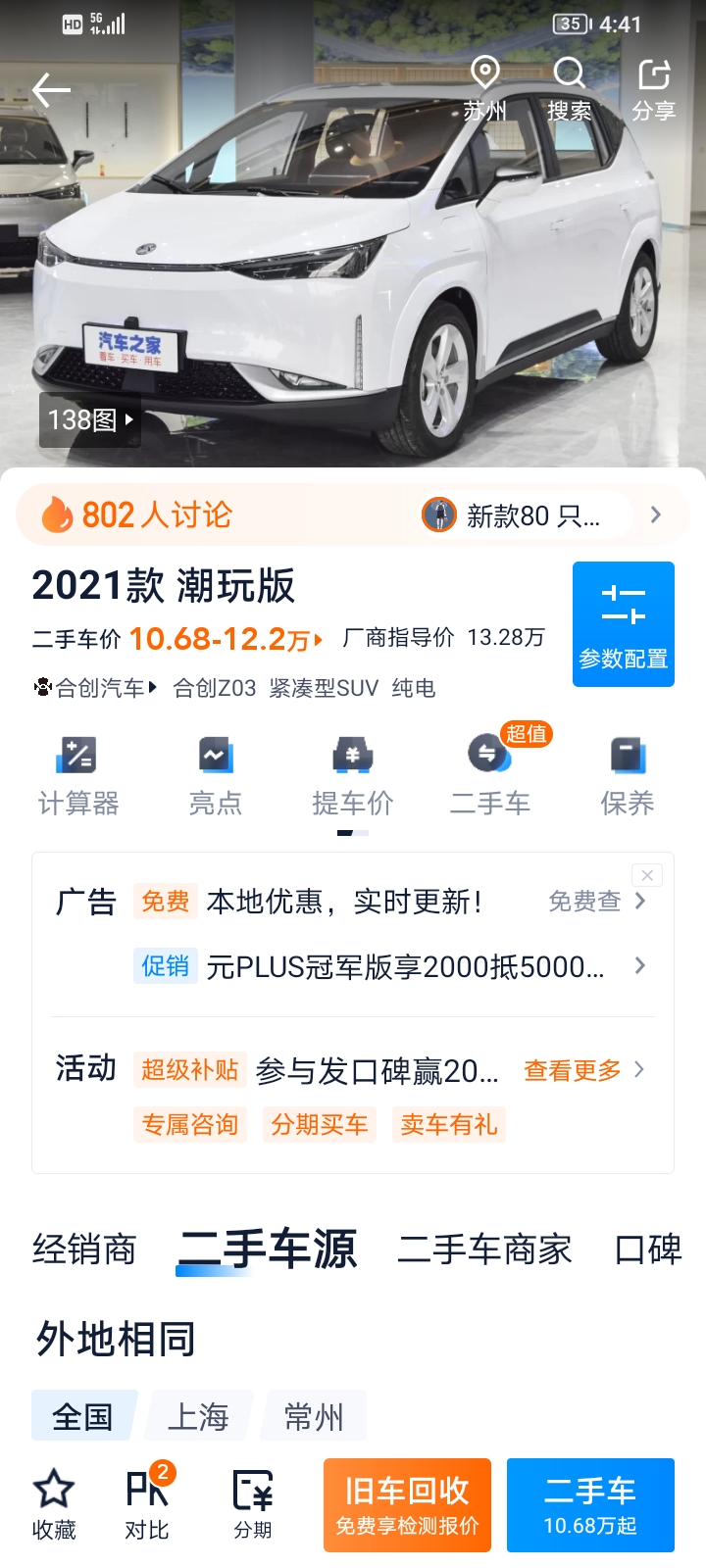Open the 计算器 tool
Viewport: 706px width, 1568px height.
tap(78, 776)
